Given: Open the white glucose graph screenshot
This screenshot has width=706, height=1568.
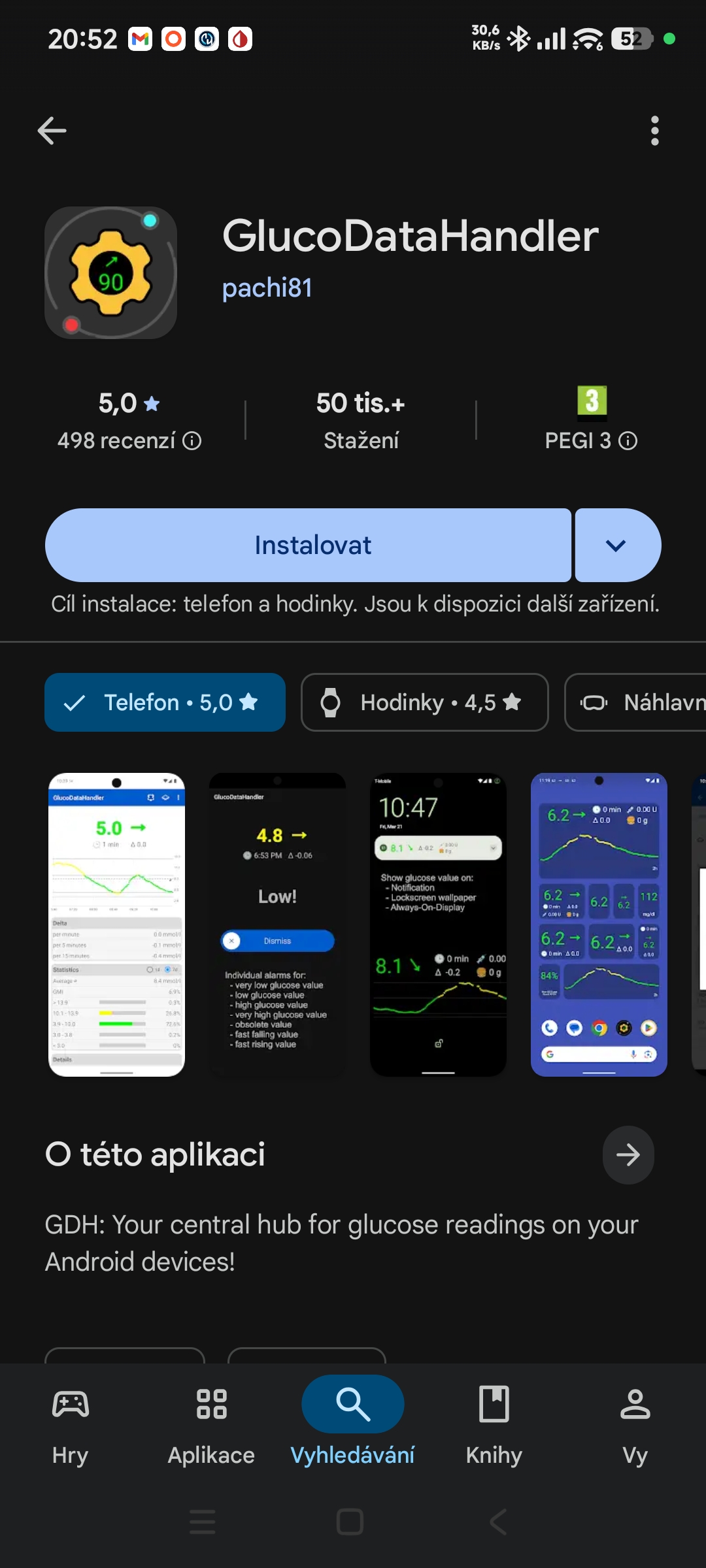Looking at the screenshot, I should (117, 924).
